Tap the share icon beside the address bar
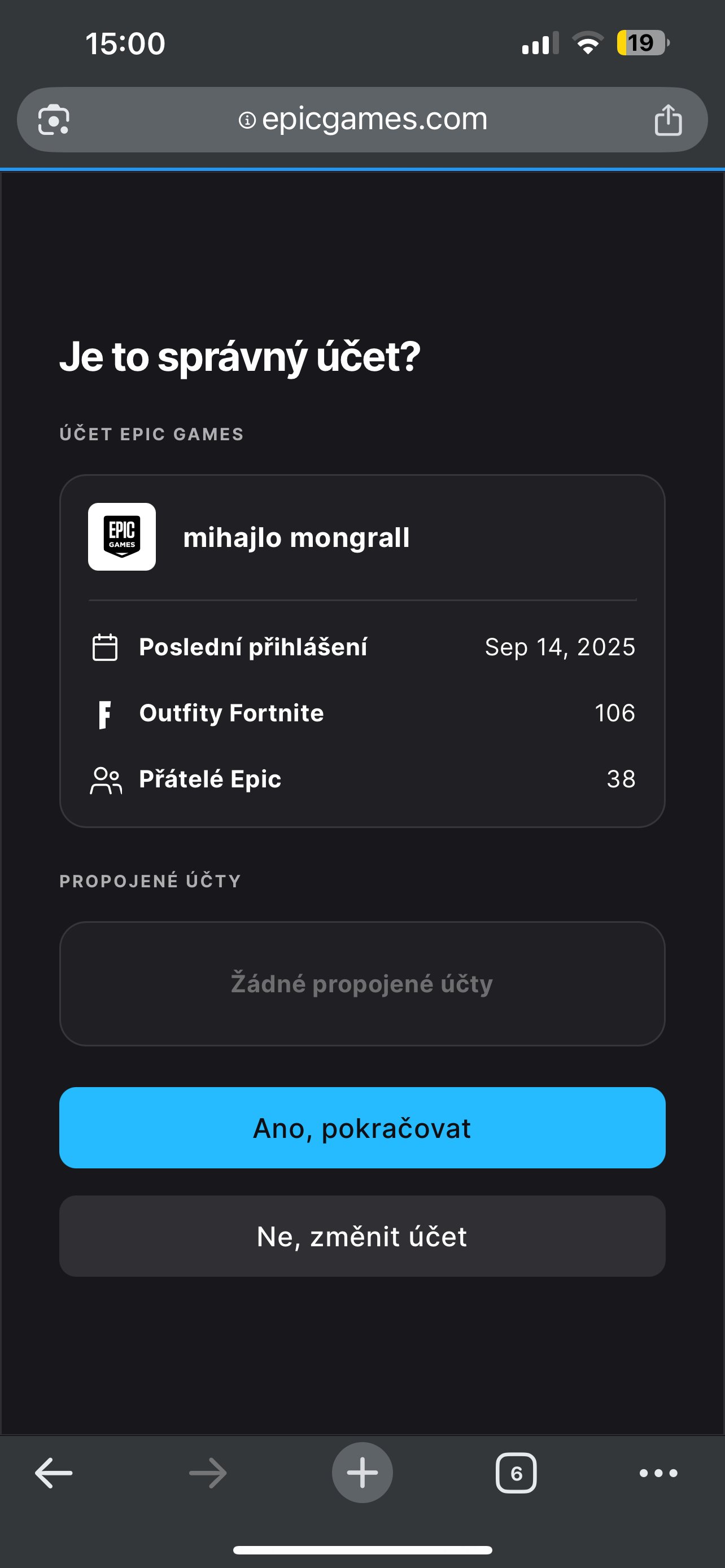725x1568 pixels. tap(669, 119)
